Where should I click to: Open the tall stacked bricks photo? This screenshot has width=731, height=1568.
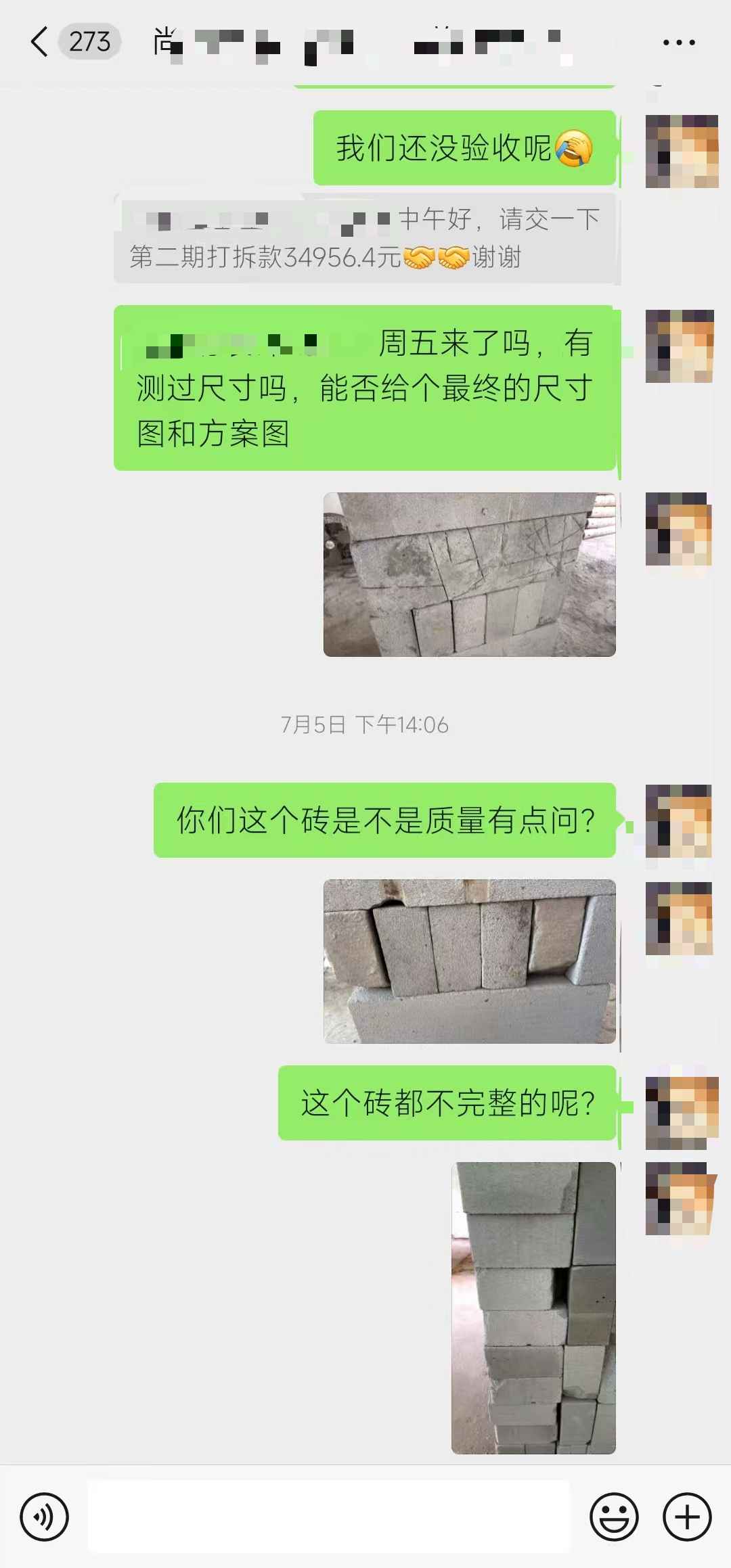pos(533,1308)
